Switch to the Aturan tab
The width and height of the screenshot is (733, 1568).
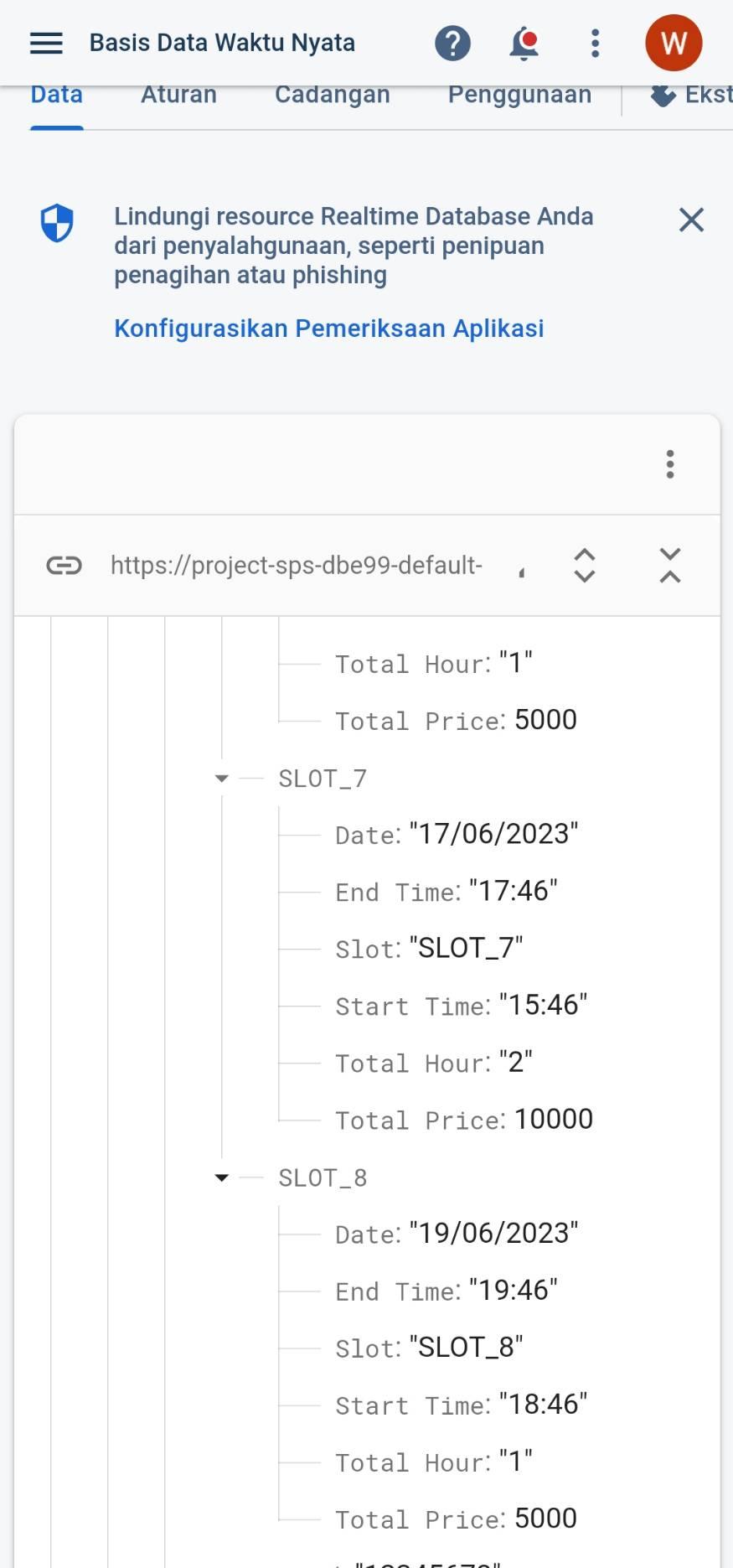[x=178, y=95]
